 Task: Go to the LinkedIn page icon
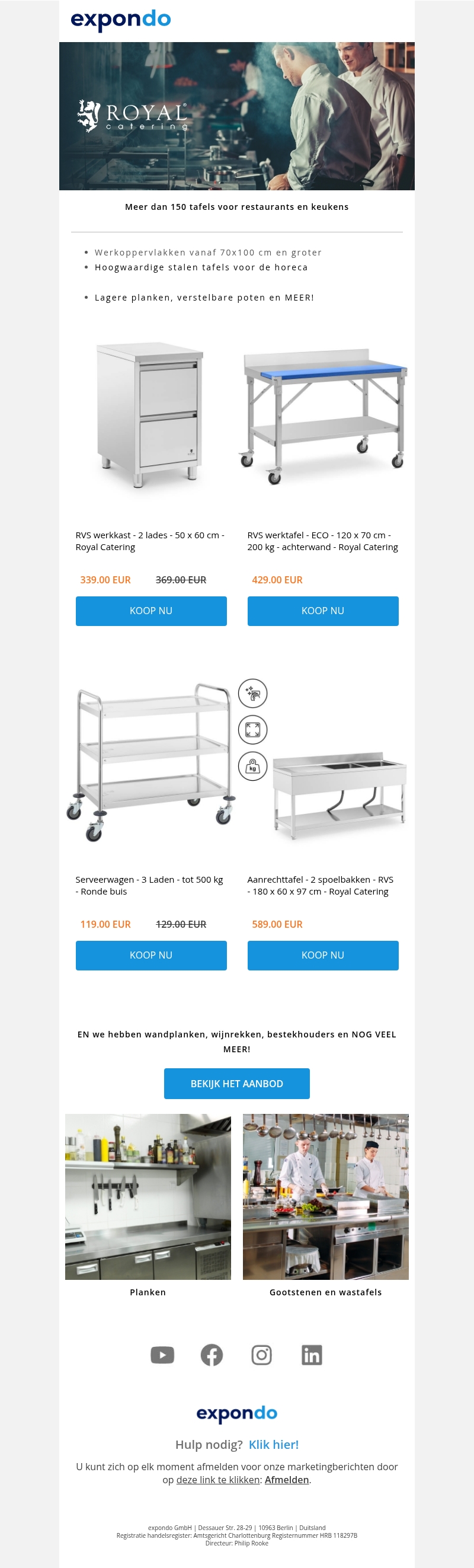312,1355
